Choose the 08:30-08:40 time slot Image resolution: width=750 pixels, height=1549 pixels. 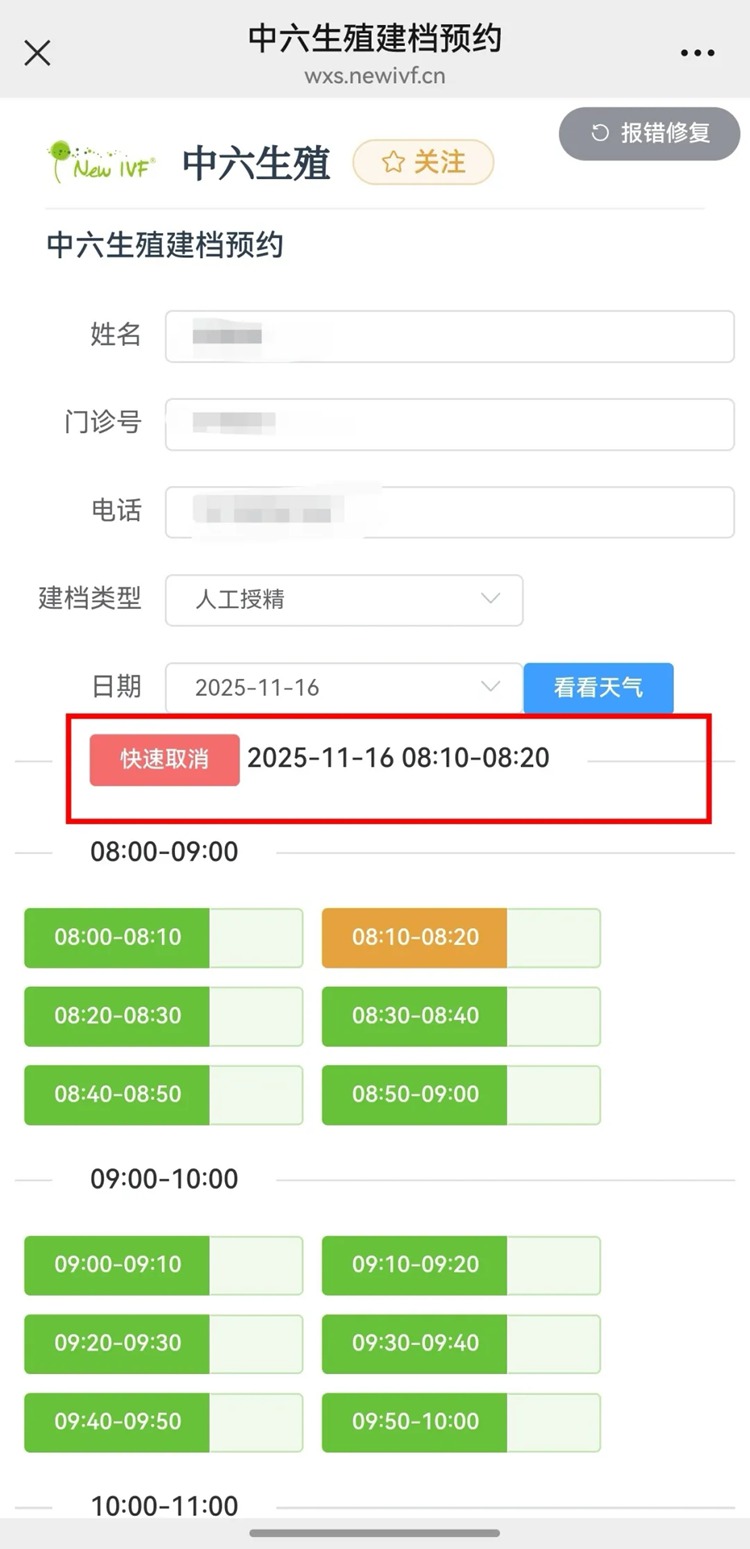pos(415,1016)
